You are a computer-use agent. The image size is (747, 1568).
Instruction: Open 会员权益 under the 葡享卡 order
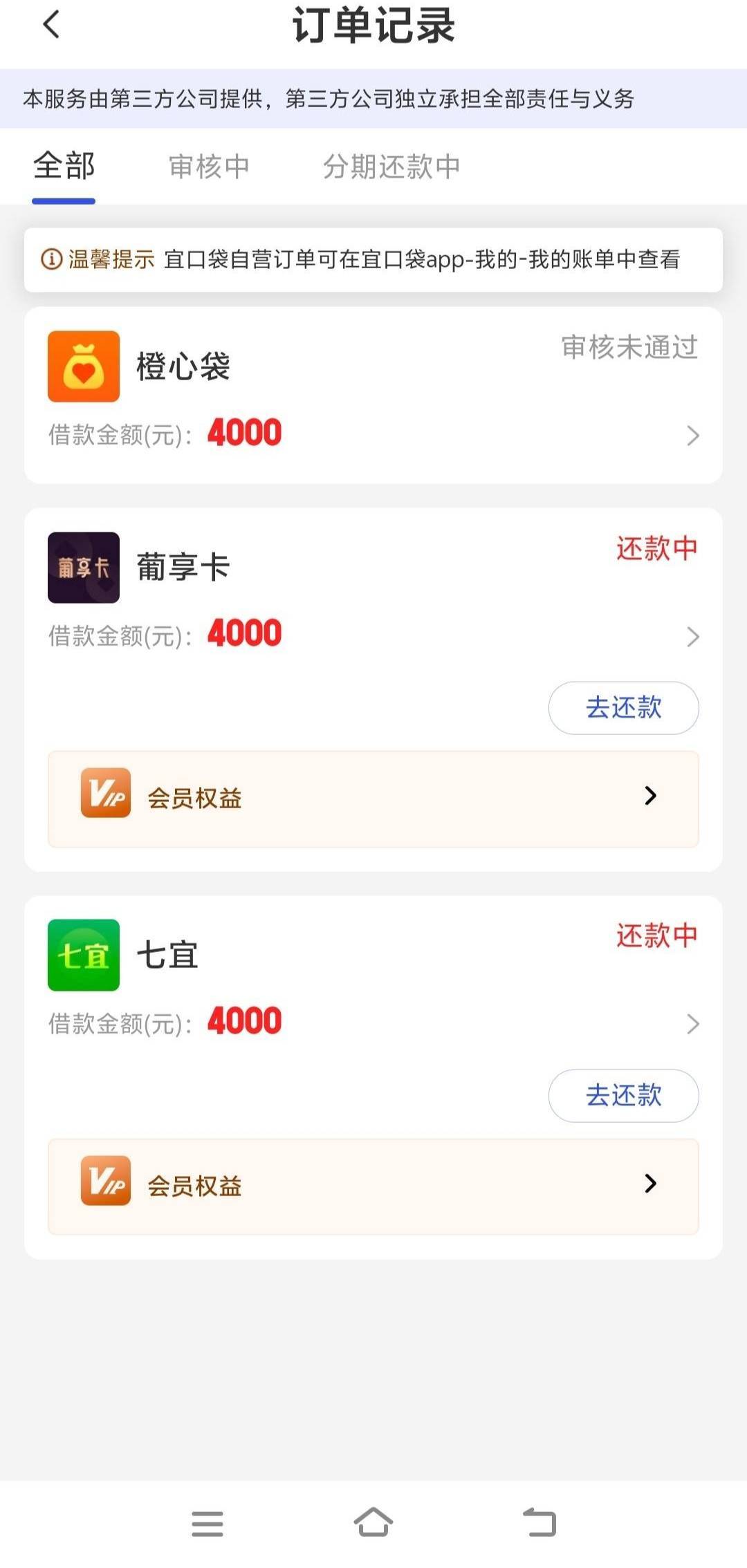pyautogui.click(x=373, y=799)
